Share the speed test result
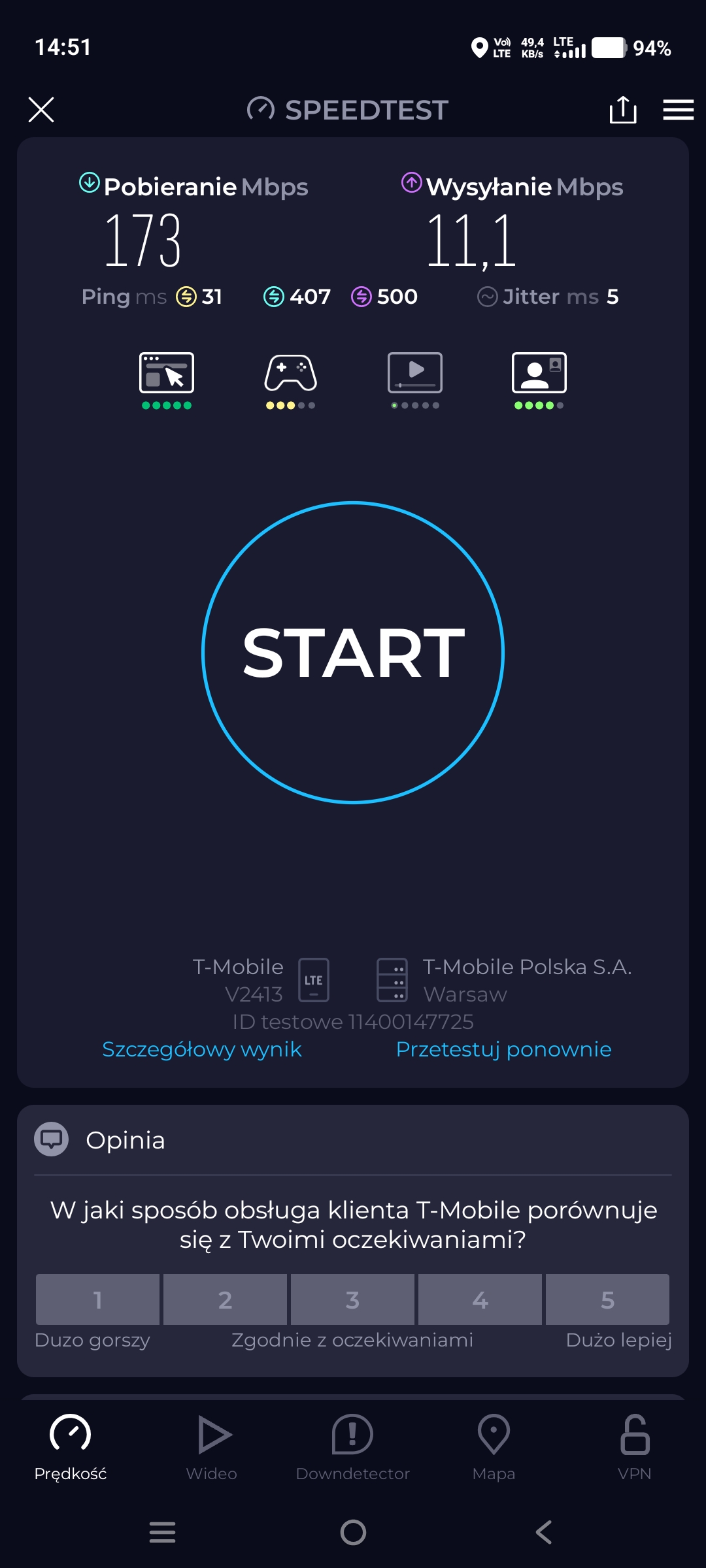This screenshot has width=706, height=1568. click(622, 110)
